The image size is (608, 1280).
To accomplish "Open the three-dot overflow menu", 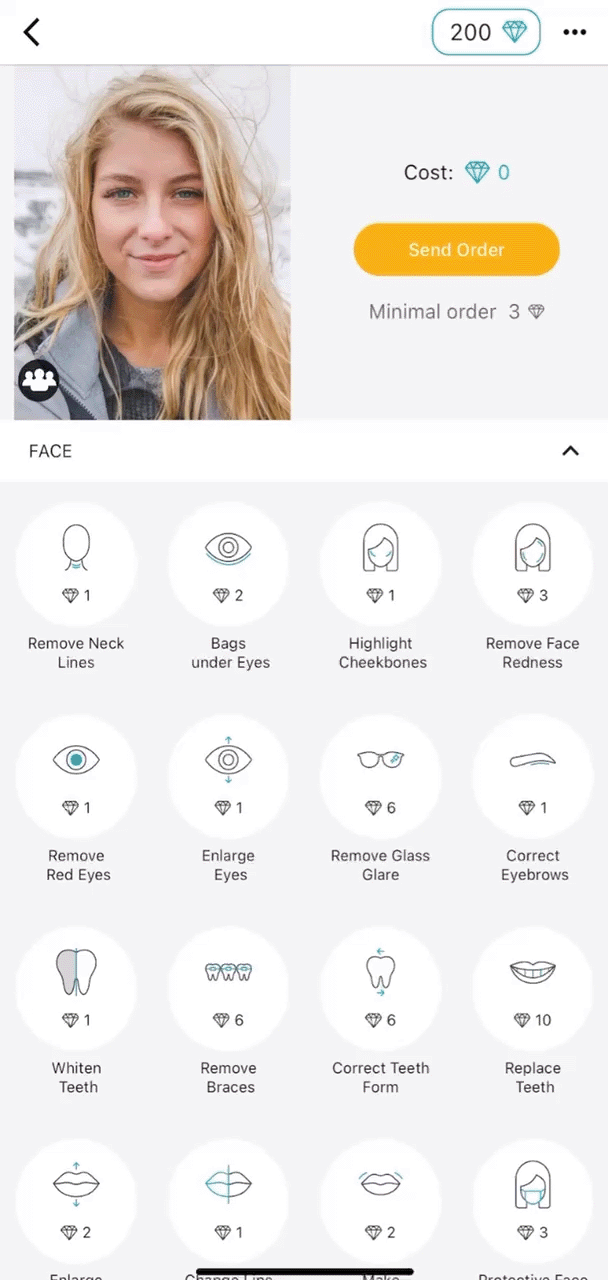I will pos(574,32).
